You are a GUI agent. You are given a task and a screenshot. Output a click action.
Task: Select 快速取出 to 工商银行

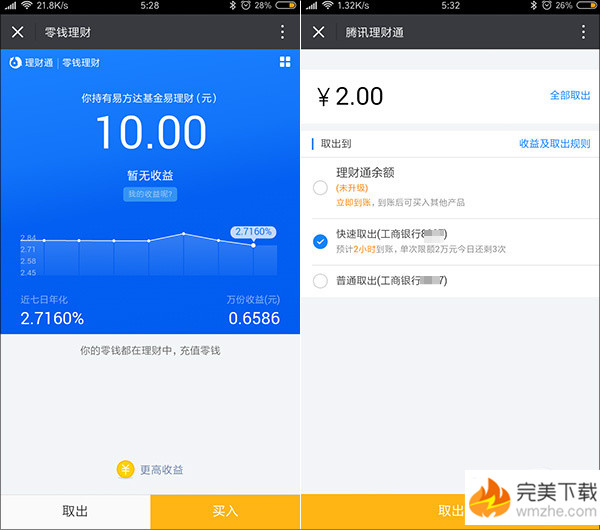coord(320,241)
